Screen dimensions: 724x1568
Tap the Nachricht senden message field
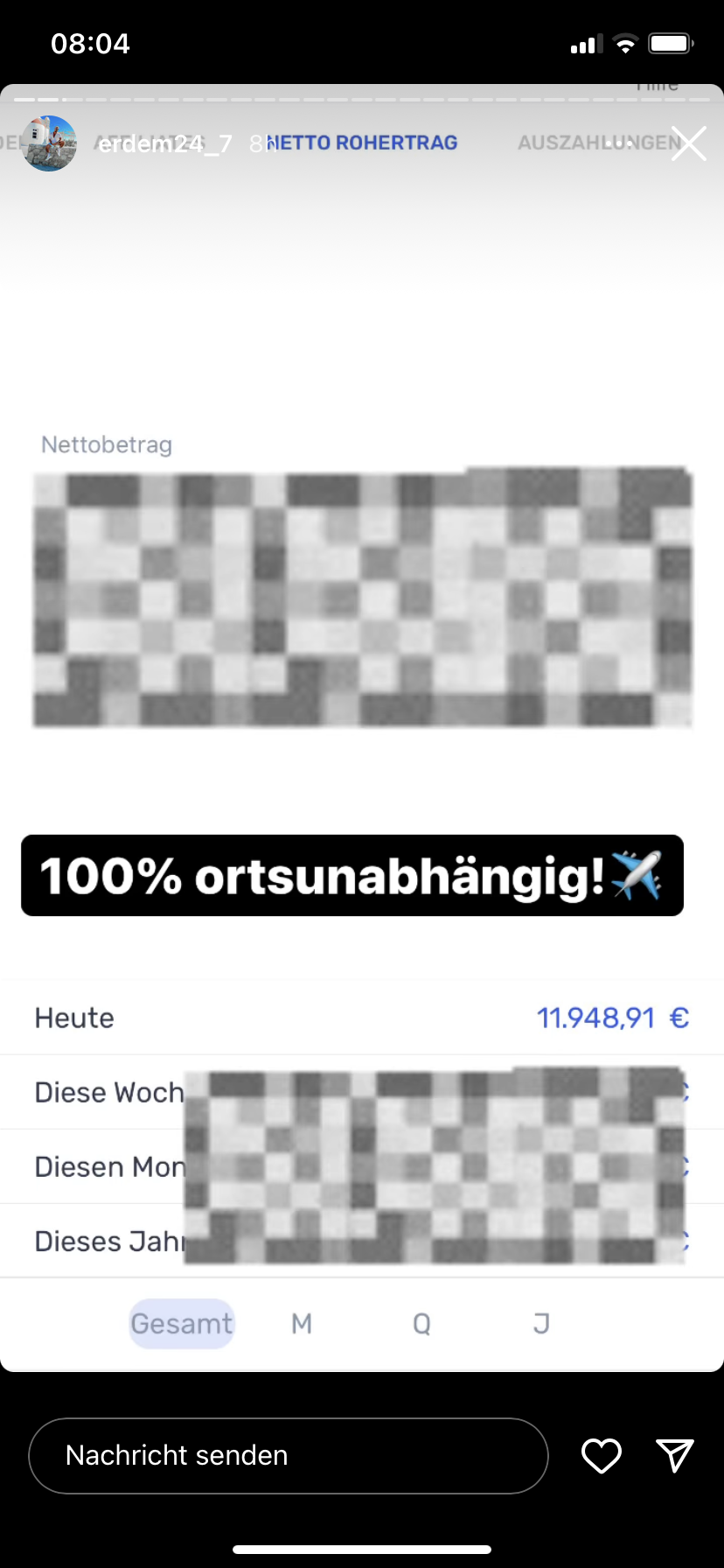289,1455
